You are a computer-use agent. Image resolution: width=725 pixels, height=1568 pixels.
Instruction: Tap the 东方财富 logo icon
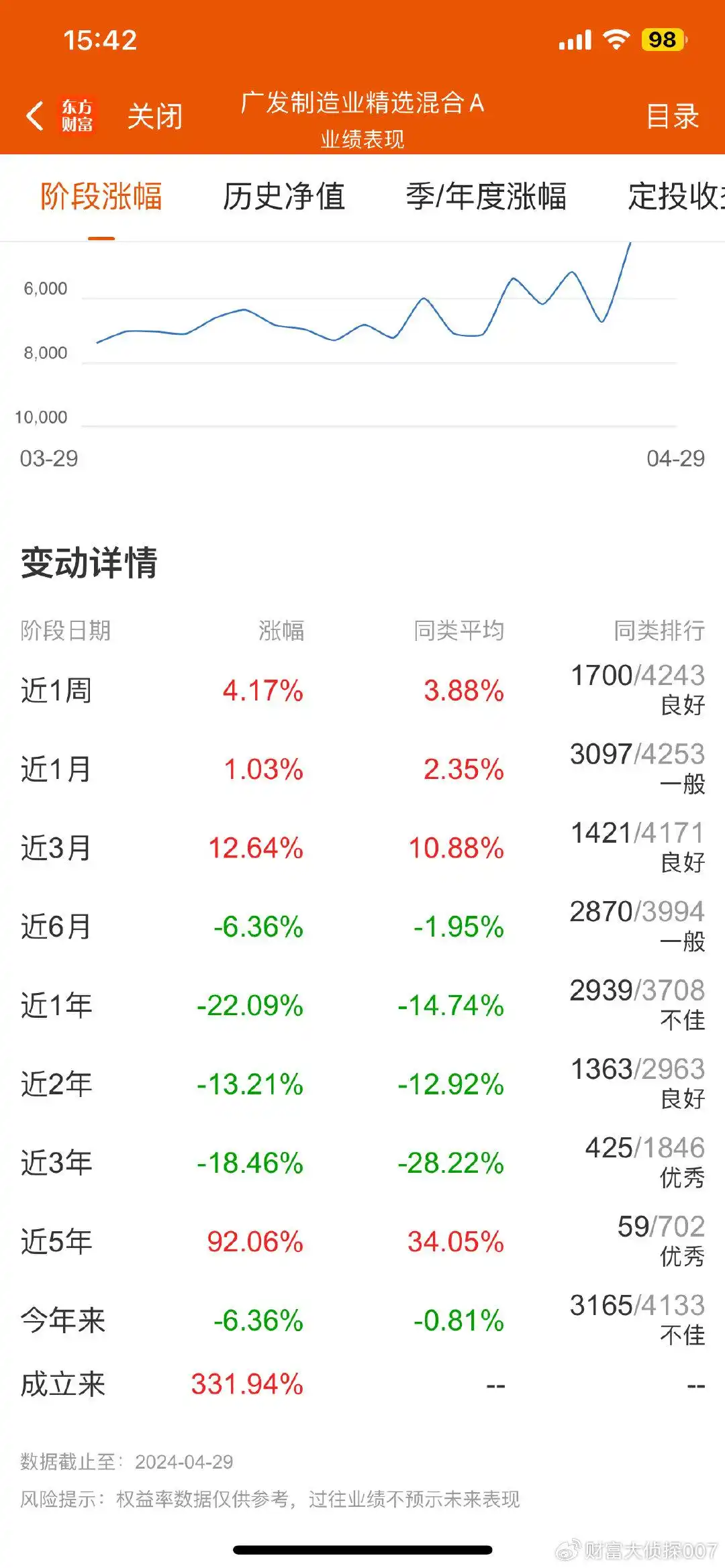(79, 115)
